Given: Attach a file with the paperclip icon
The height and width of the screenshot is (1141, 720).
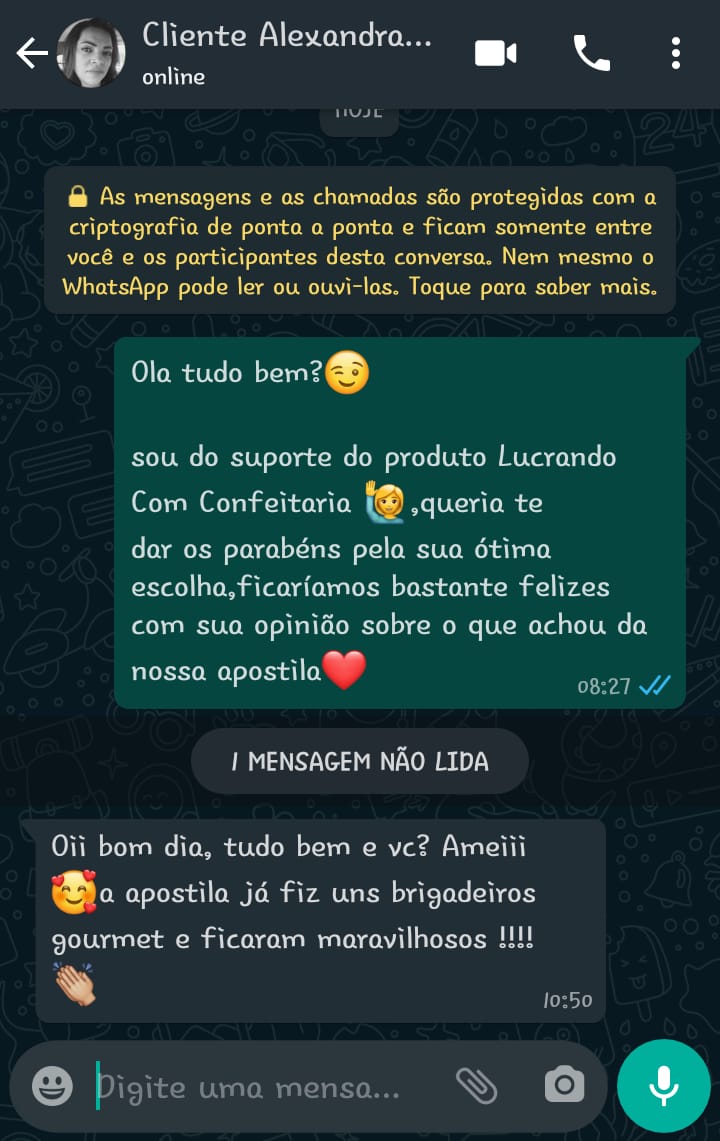Looking at the screenshot, I should click(x=477, y=1084).
